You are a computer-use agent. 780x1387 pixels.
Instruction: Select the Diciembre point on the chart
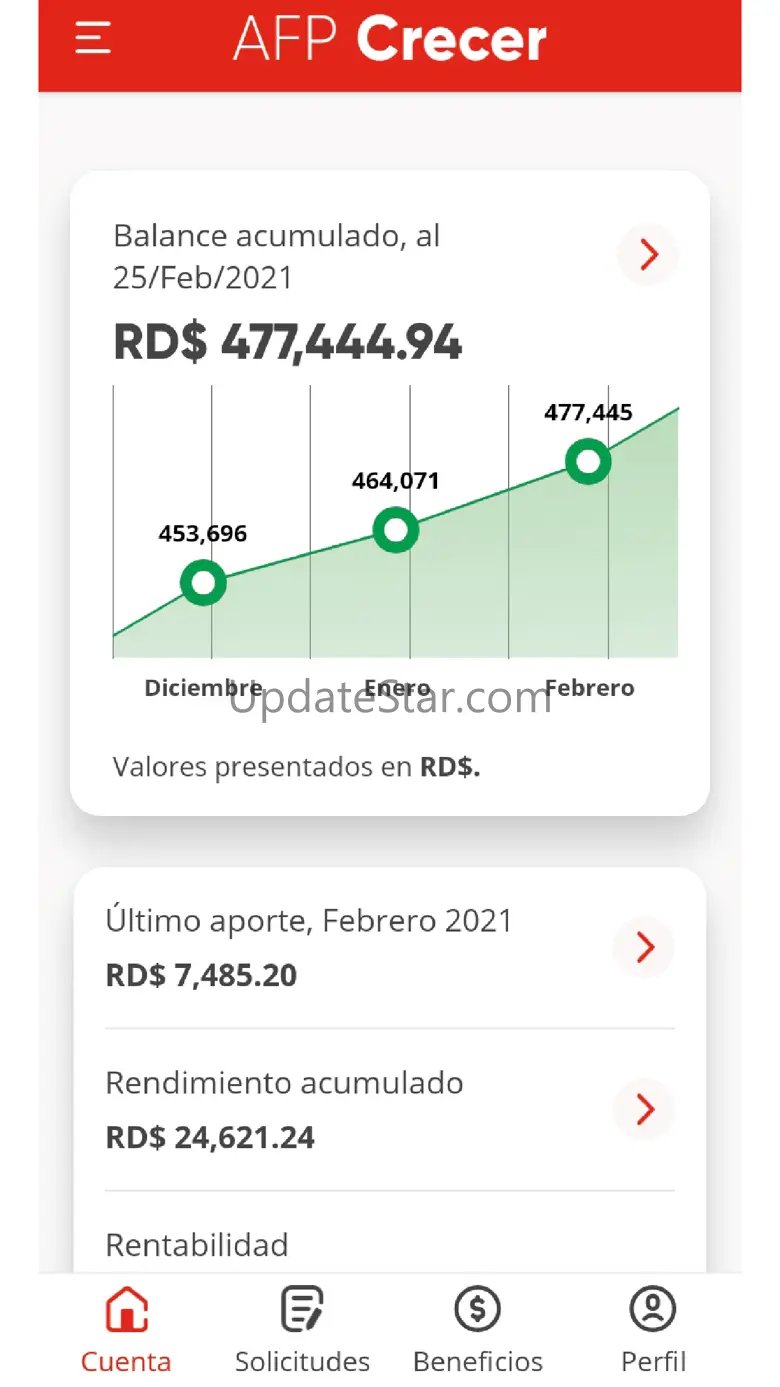[203, 583]
